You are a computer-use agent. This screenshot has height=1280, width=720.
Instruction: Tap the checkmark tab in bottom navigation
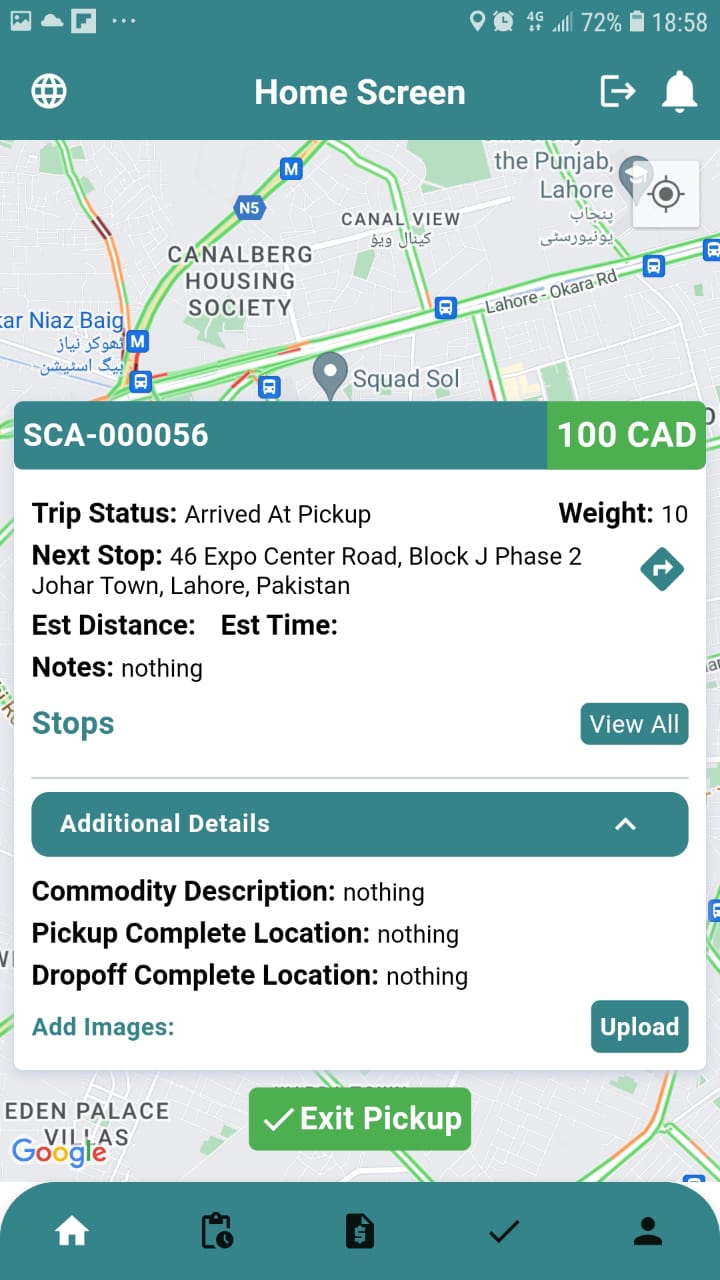(504, 1231)
